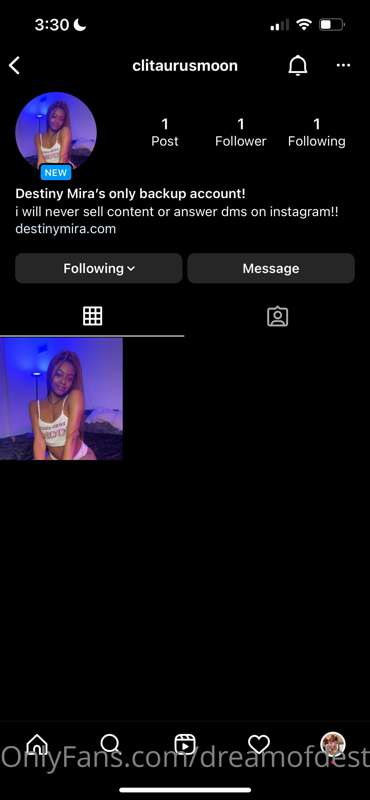Open the notifications bell for this profile

(298, 66)
